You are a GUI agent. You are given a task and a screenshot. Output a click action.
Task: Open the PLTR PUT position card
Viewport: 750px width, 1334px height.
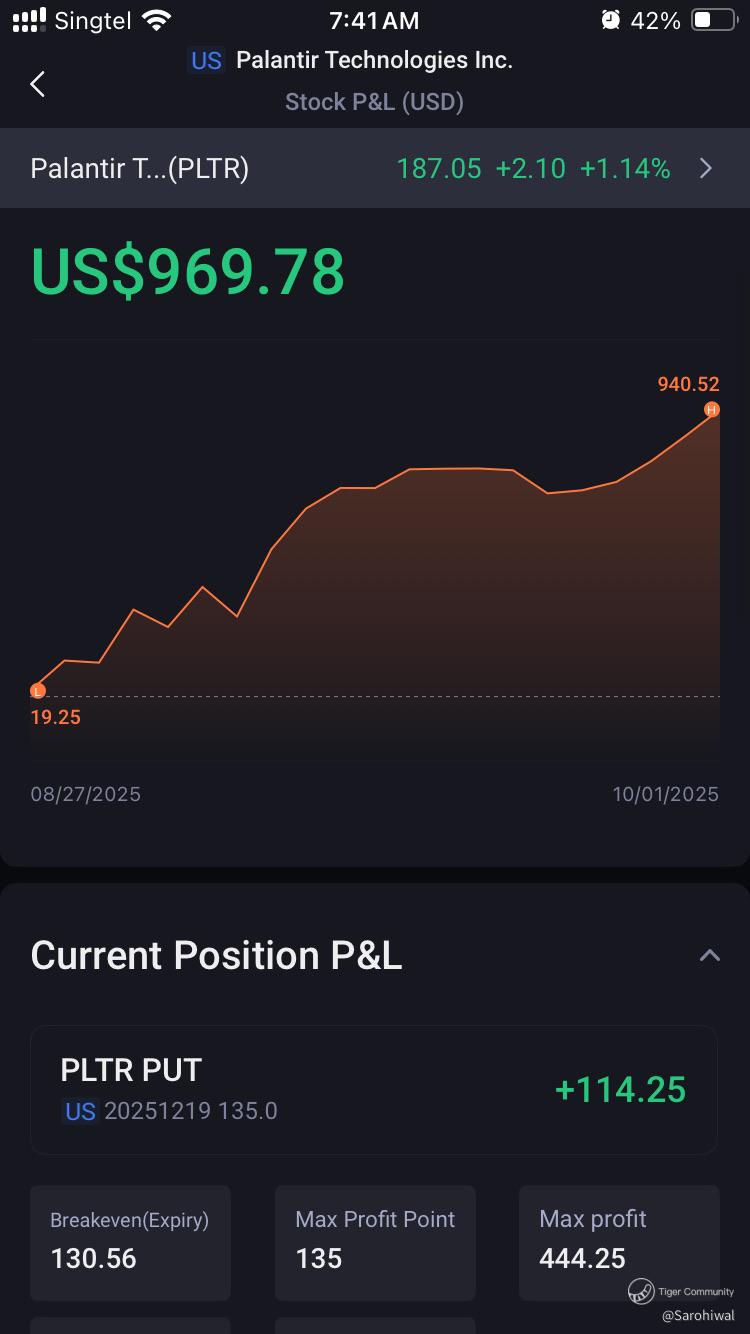point(373,1090)
